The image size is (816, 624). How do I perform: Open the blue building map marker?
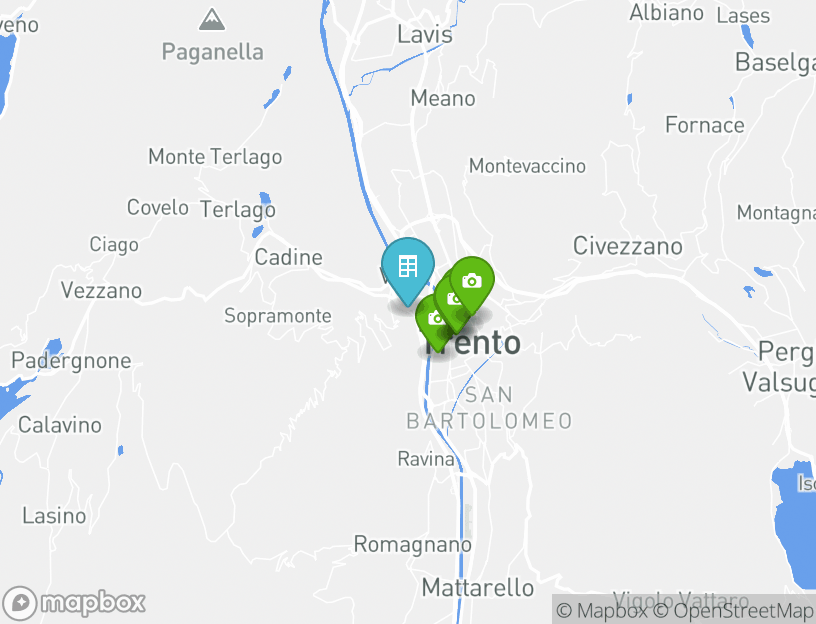tap(407, 266)
